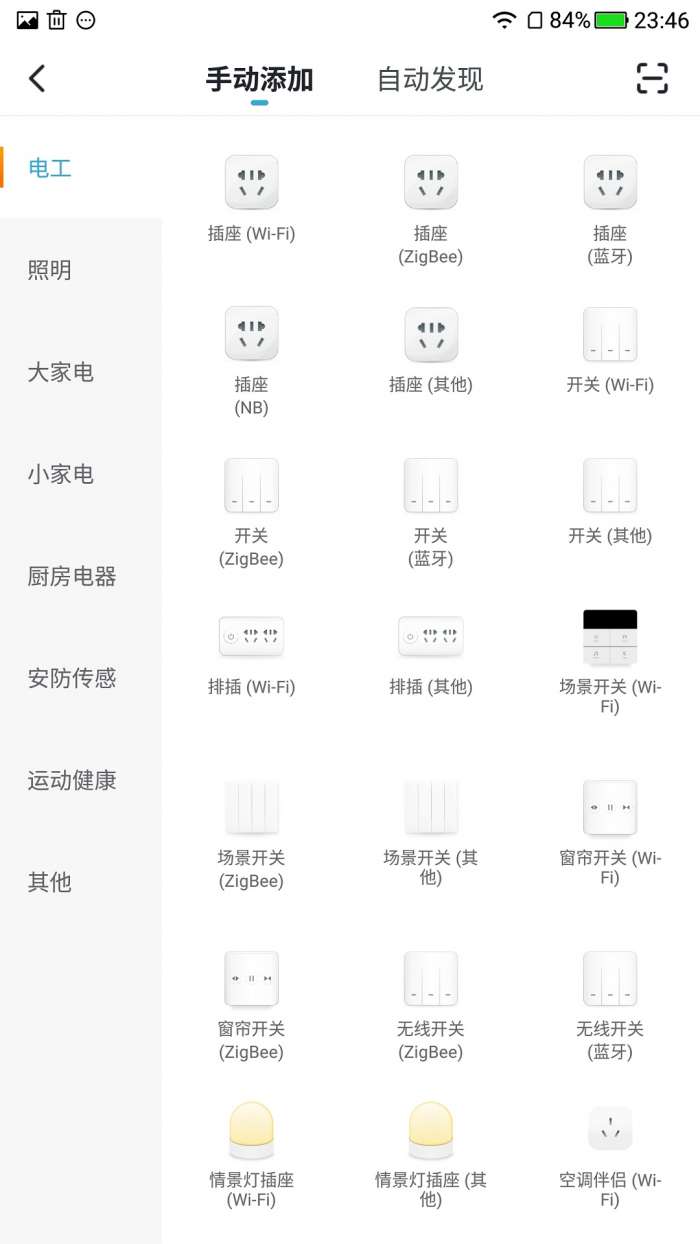Open the scan code icon
The width and height of the screenshot is (700, 1244).
(x=652, y=78)
